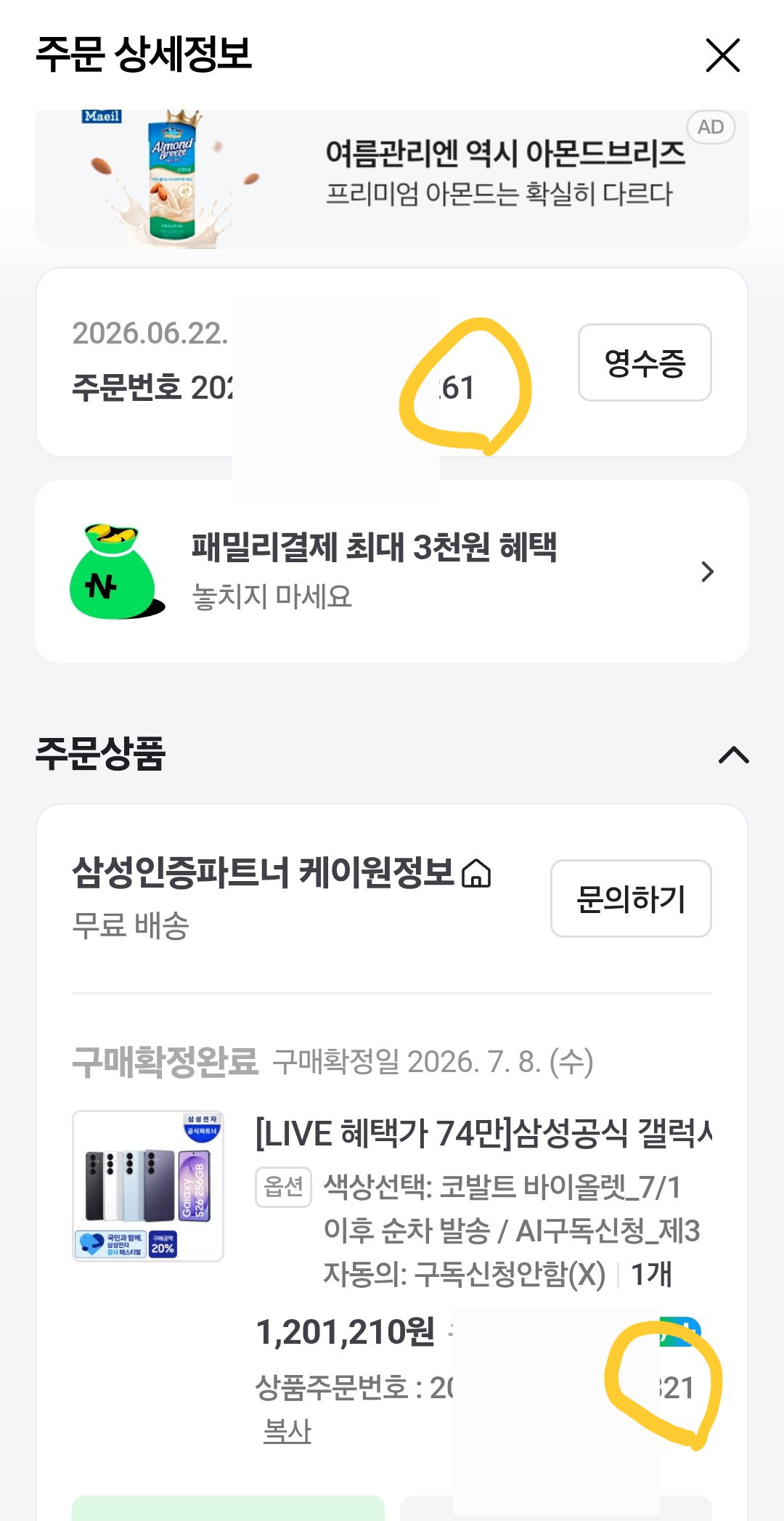Tap the 영수증 receipt button
Image resolution: width=784 pixels, height=1521 pixels.
click(645, 362)
